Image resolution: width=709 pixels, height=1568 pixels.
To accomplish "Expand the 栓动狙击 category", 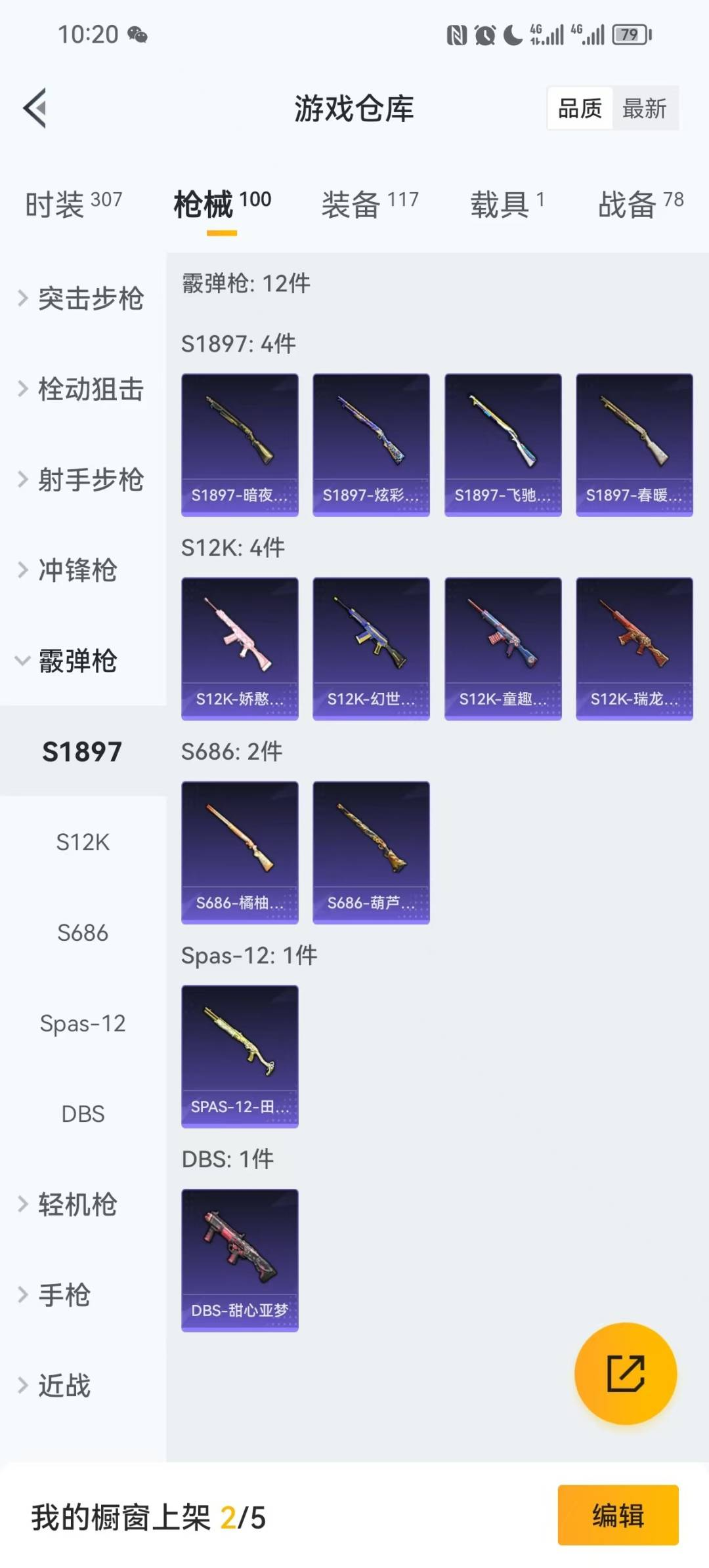I will click(x=82, y=389).
